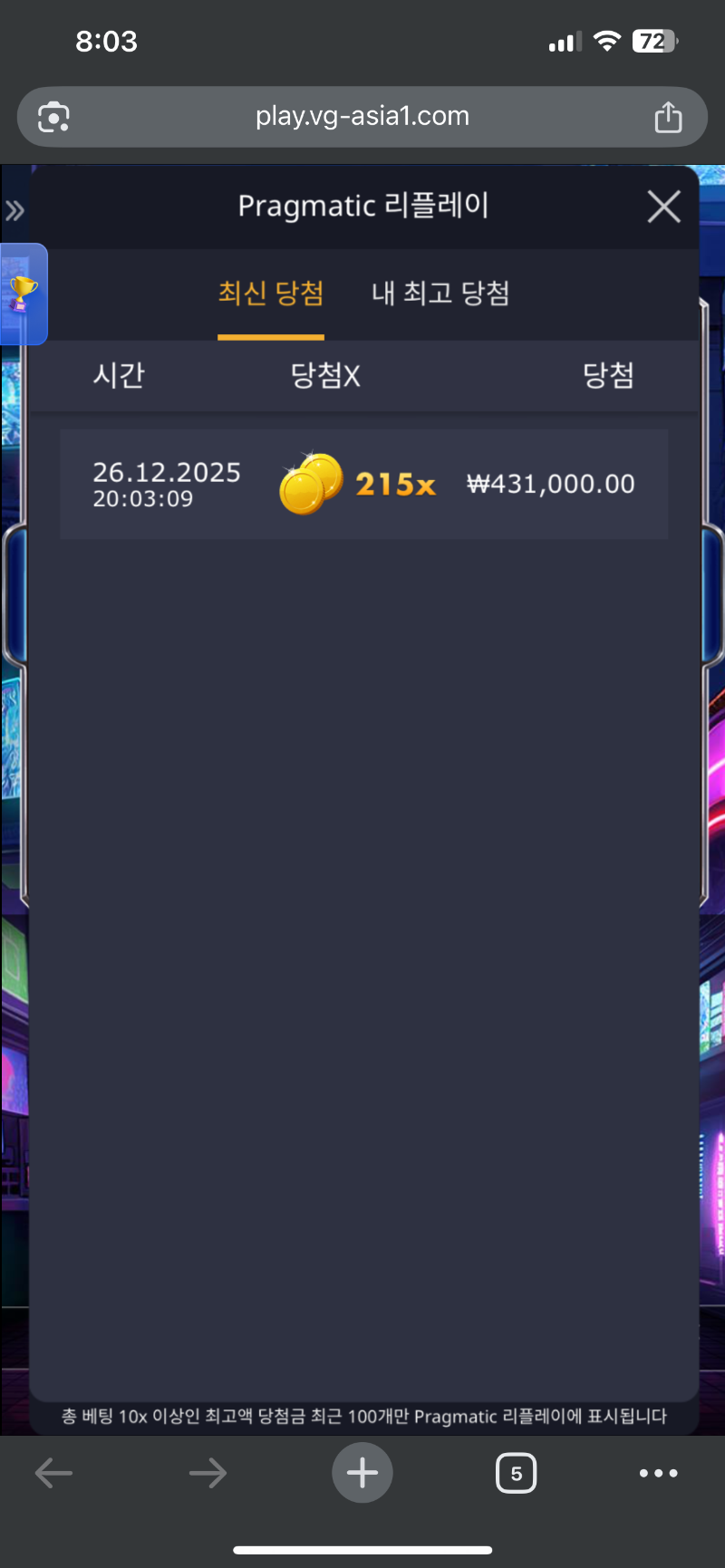View the 5 open tabs

point(516,1473)
